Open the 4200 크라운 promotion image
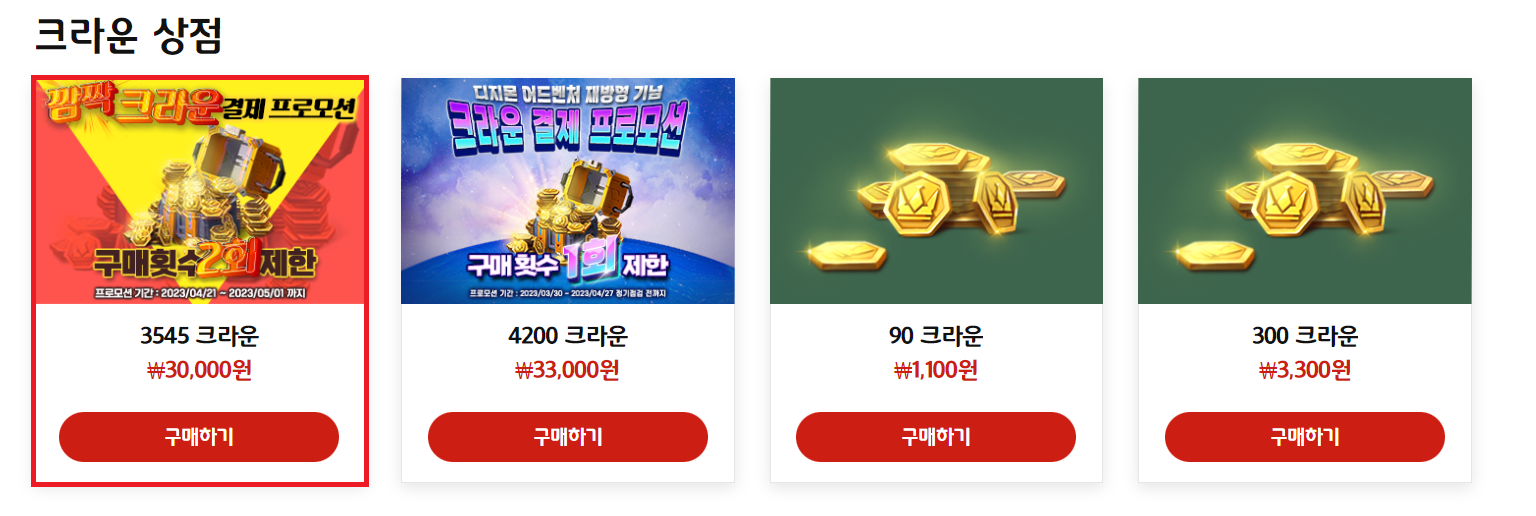Viewport: 1536px width, 516px height. [567, 191]
